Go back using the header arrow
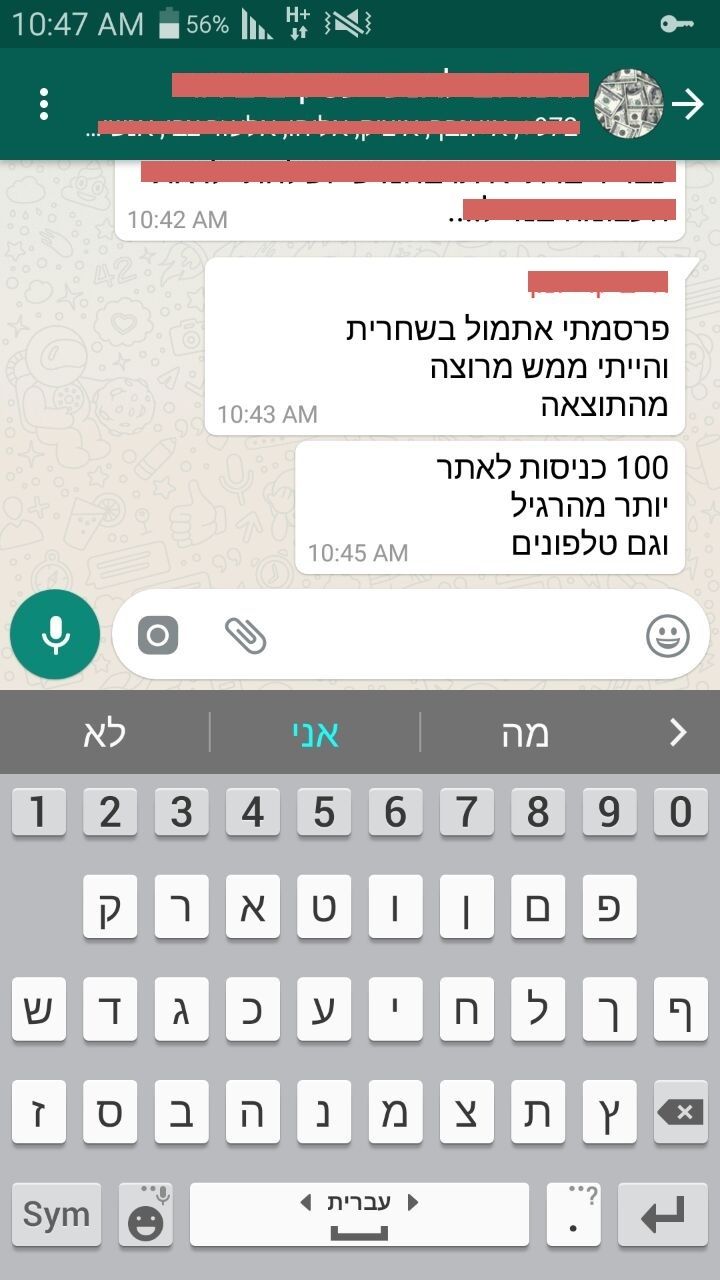 point(688,104)
